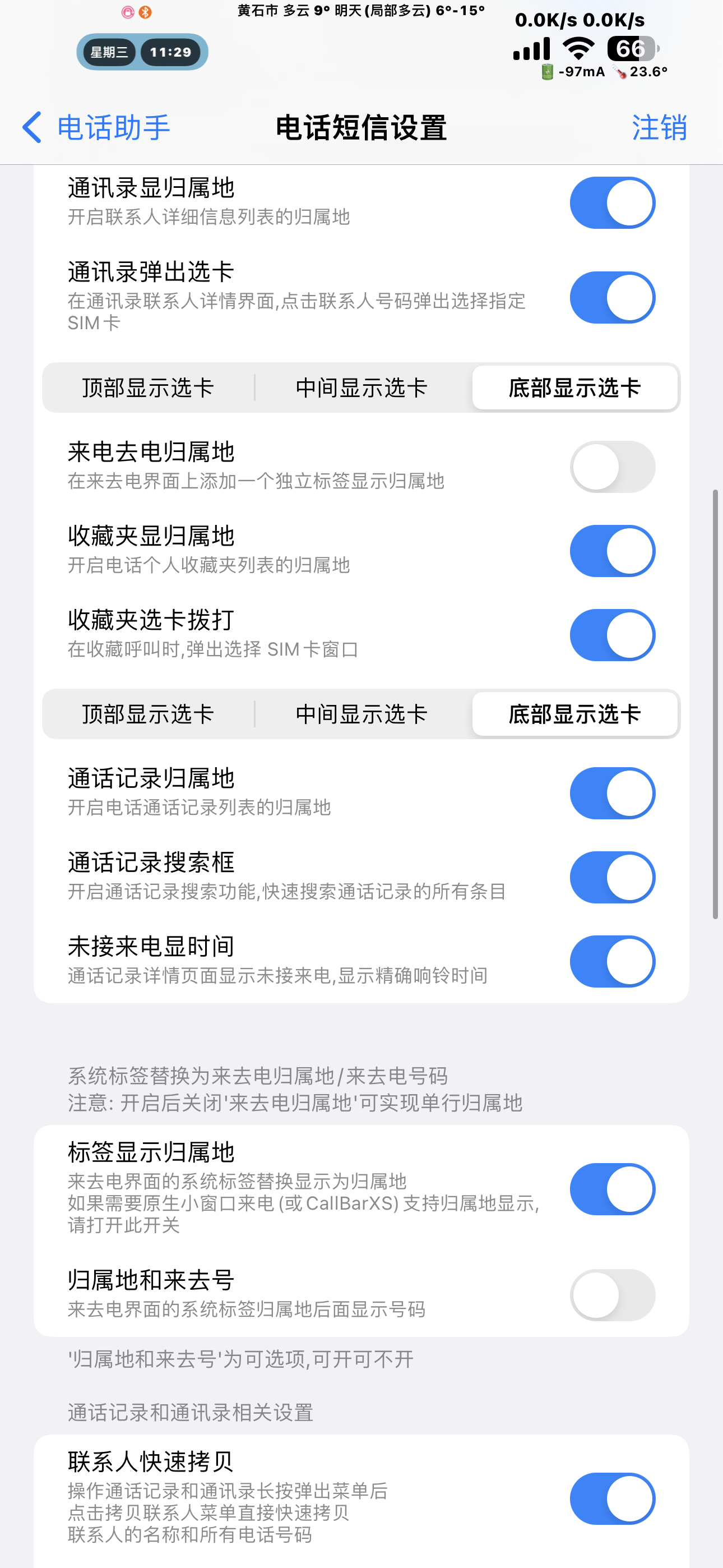
Task: Turn on 归属地和来去号
Action: (x=612, y=1295)
